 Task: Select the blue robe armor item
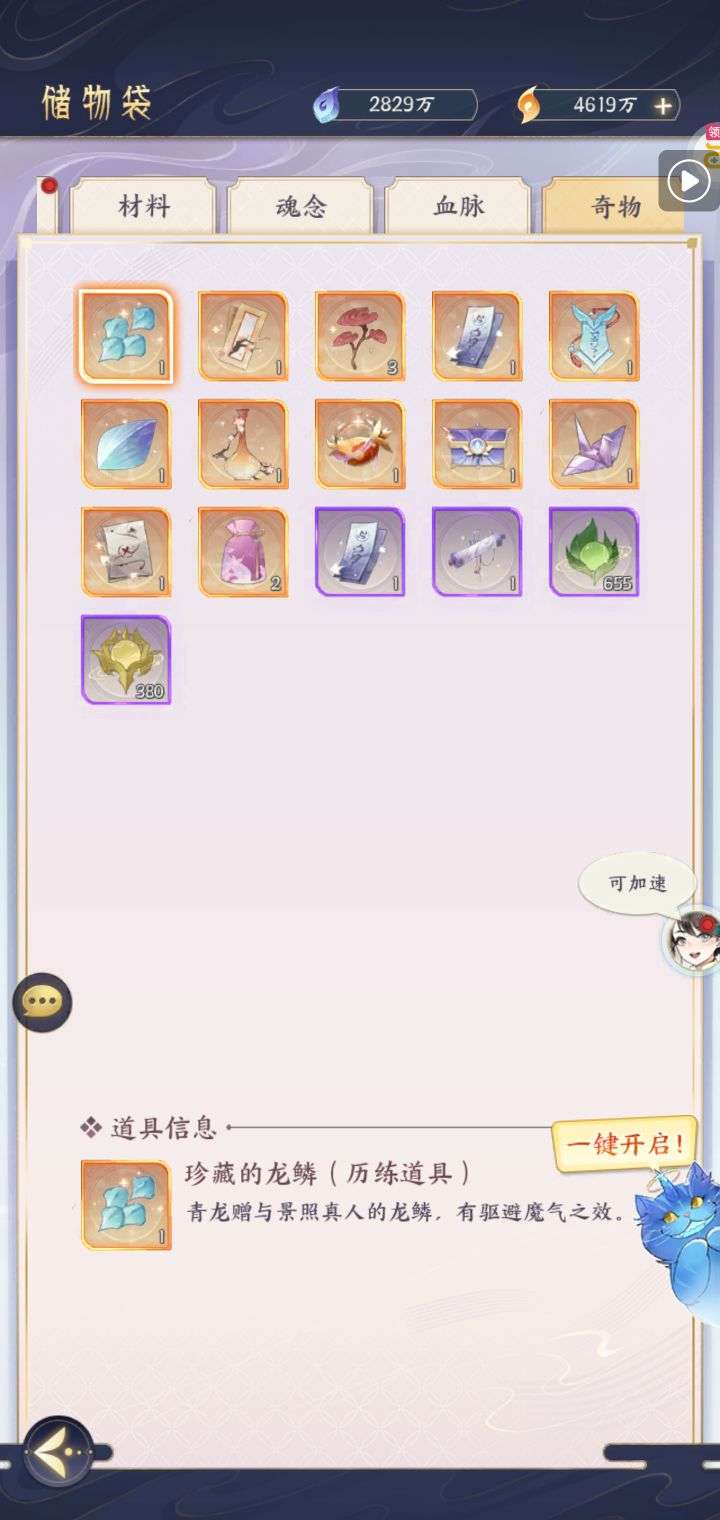pos(594,336)
